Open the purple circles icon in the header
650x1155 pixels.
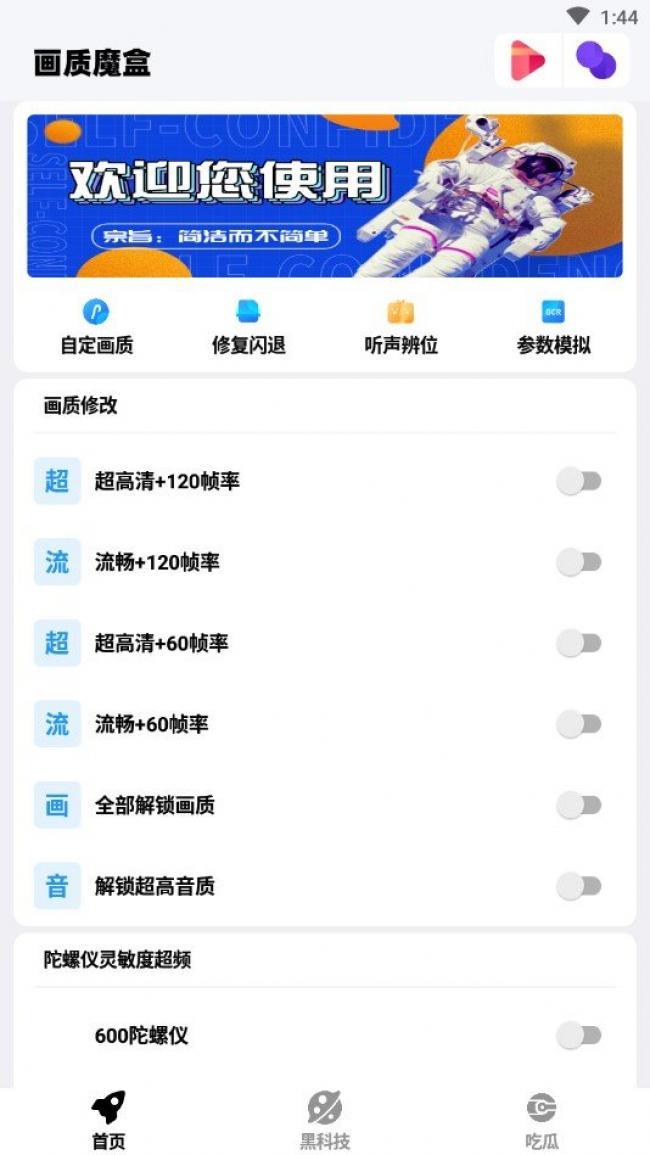coord(596,62)
